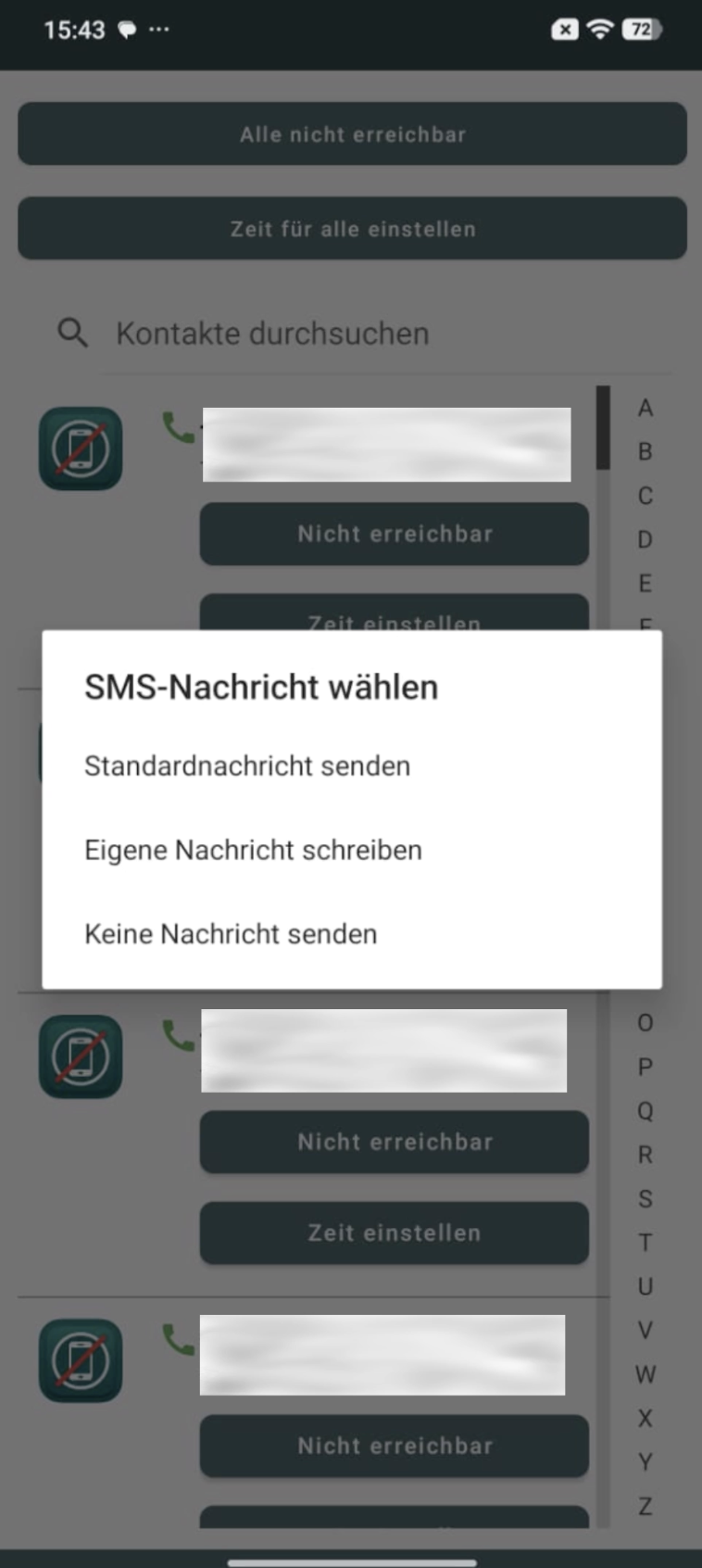The image size is (702, 1568).
Task: Tap the green call icon of the bottom contact
Action: click(x=177, y=1337)
